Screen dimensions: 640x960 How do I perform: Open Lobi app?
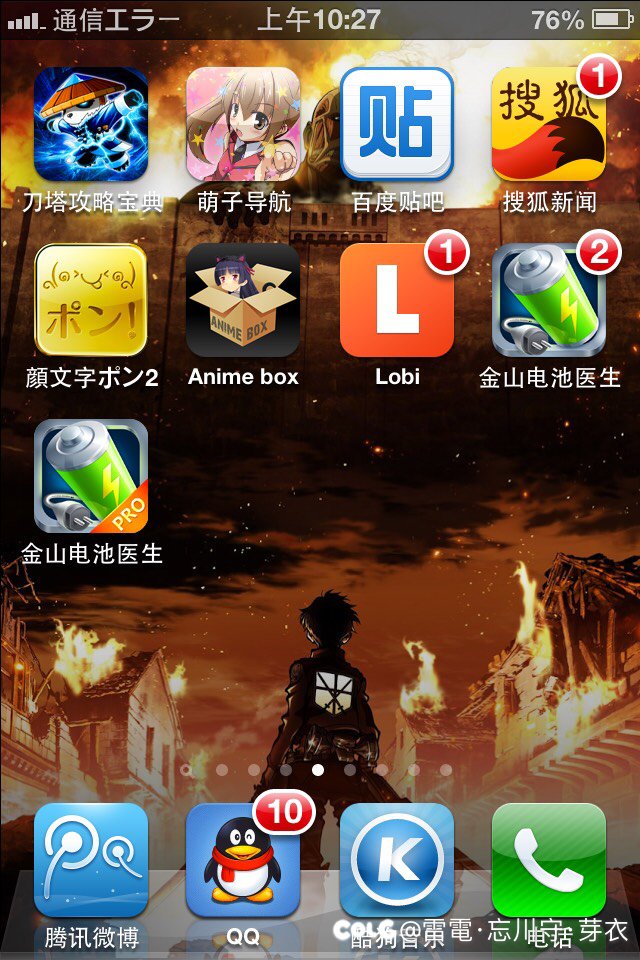pyautogui.click(x=396, y=300)
